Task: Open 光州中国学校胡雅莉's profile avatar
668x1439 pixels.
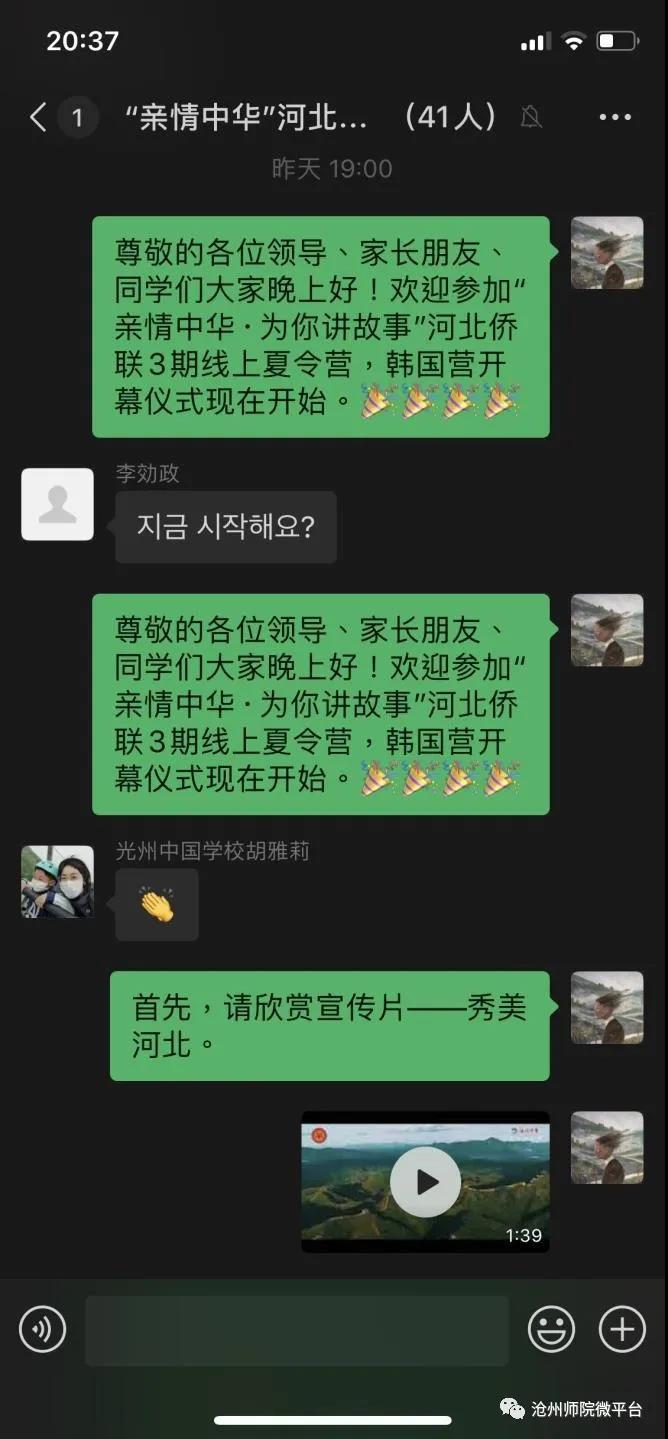Action: point(58,882)
